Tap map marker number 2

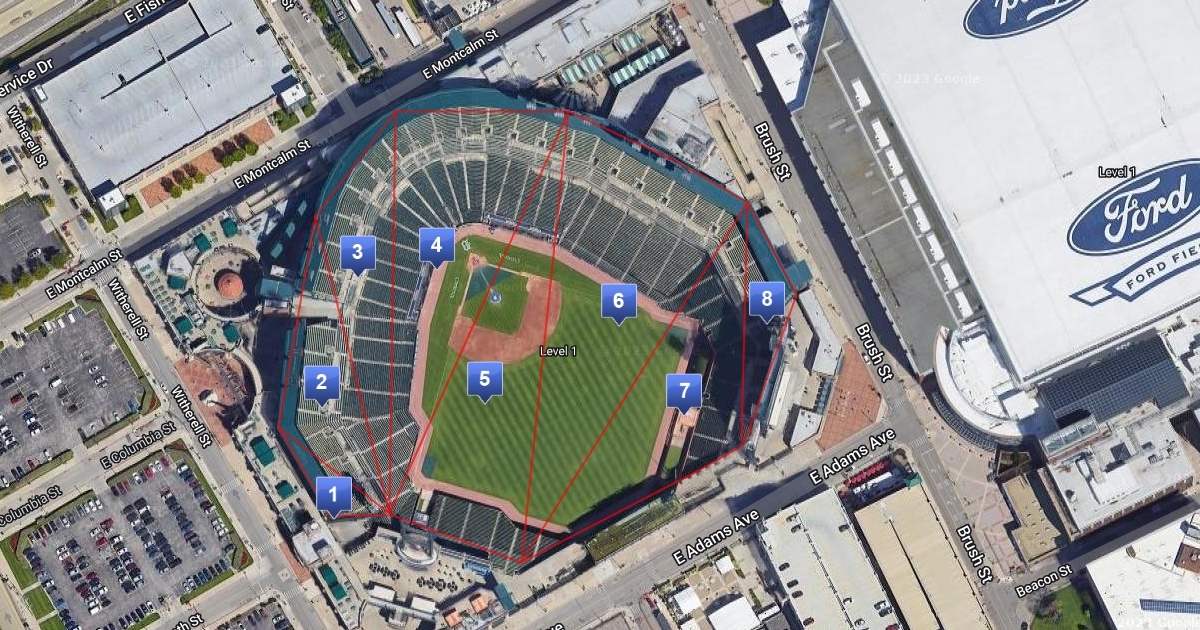point(322,383)
